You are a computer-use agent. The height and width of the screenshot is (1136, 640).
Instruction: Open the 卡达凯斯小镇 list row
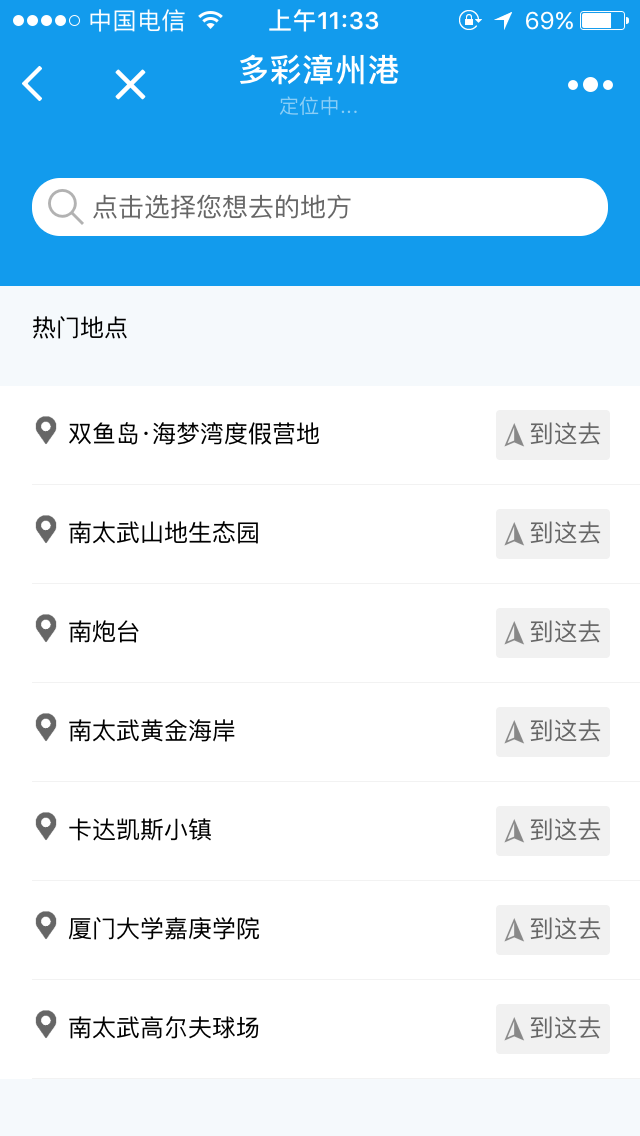pyautogui.click(x=320, y=831)
